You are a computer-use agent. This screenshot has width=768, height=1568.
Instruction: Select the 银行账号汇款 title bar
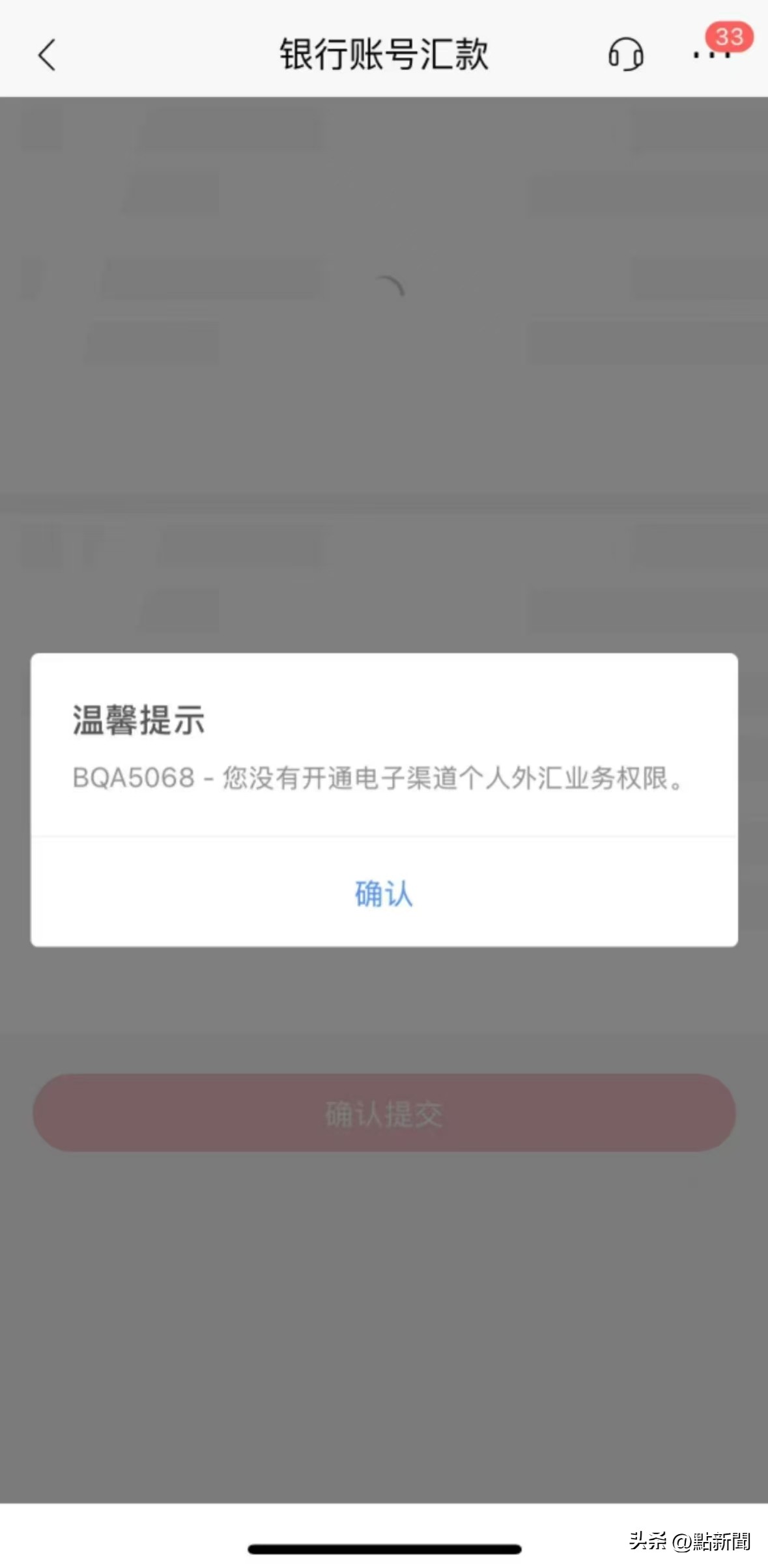(384, 55)
